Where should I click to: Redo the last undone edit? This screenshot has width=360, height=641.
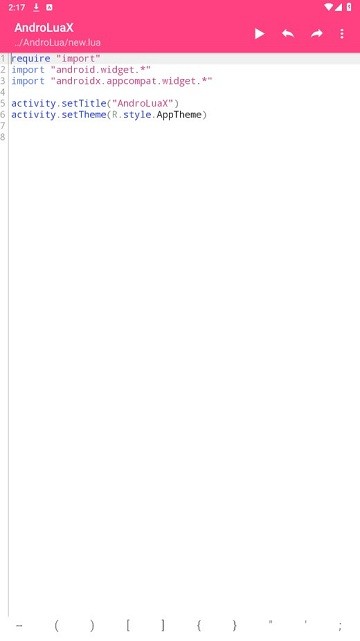pos(317,34)
